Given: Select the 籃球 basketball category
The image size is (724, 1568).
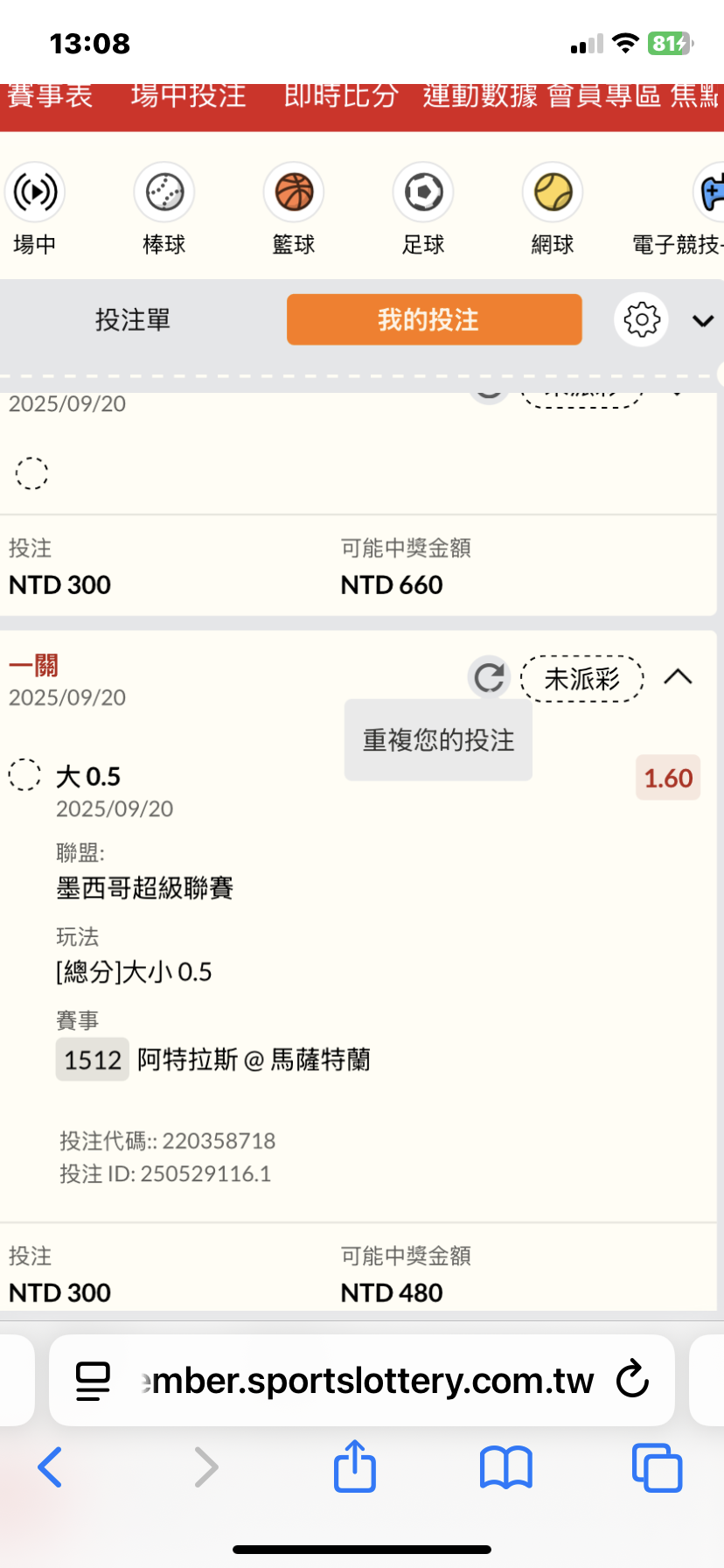Looking at the screenshot, I should coord(294,209).
